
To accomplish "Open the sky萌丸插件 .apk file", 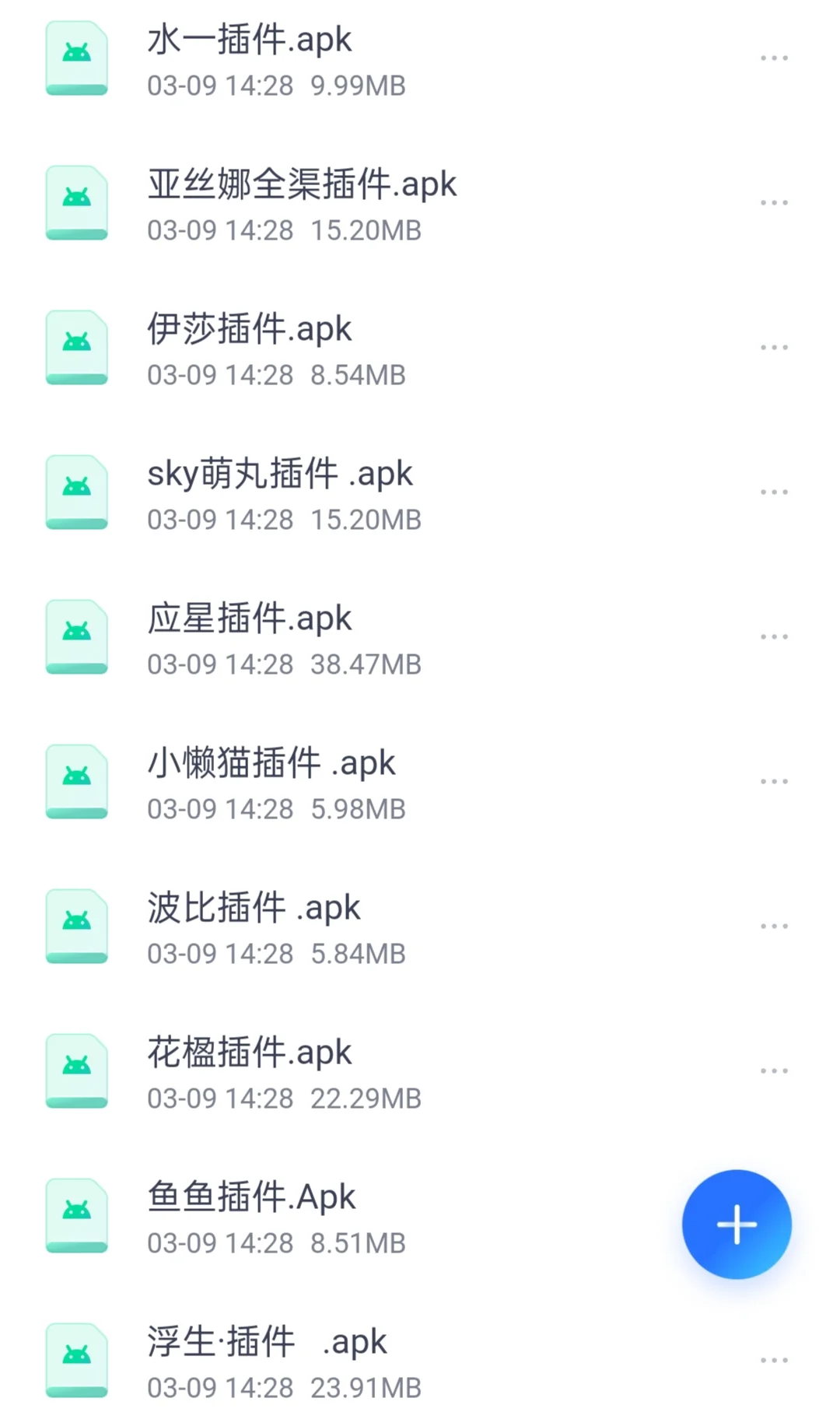I will pos(280,493).
